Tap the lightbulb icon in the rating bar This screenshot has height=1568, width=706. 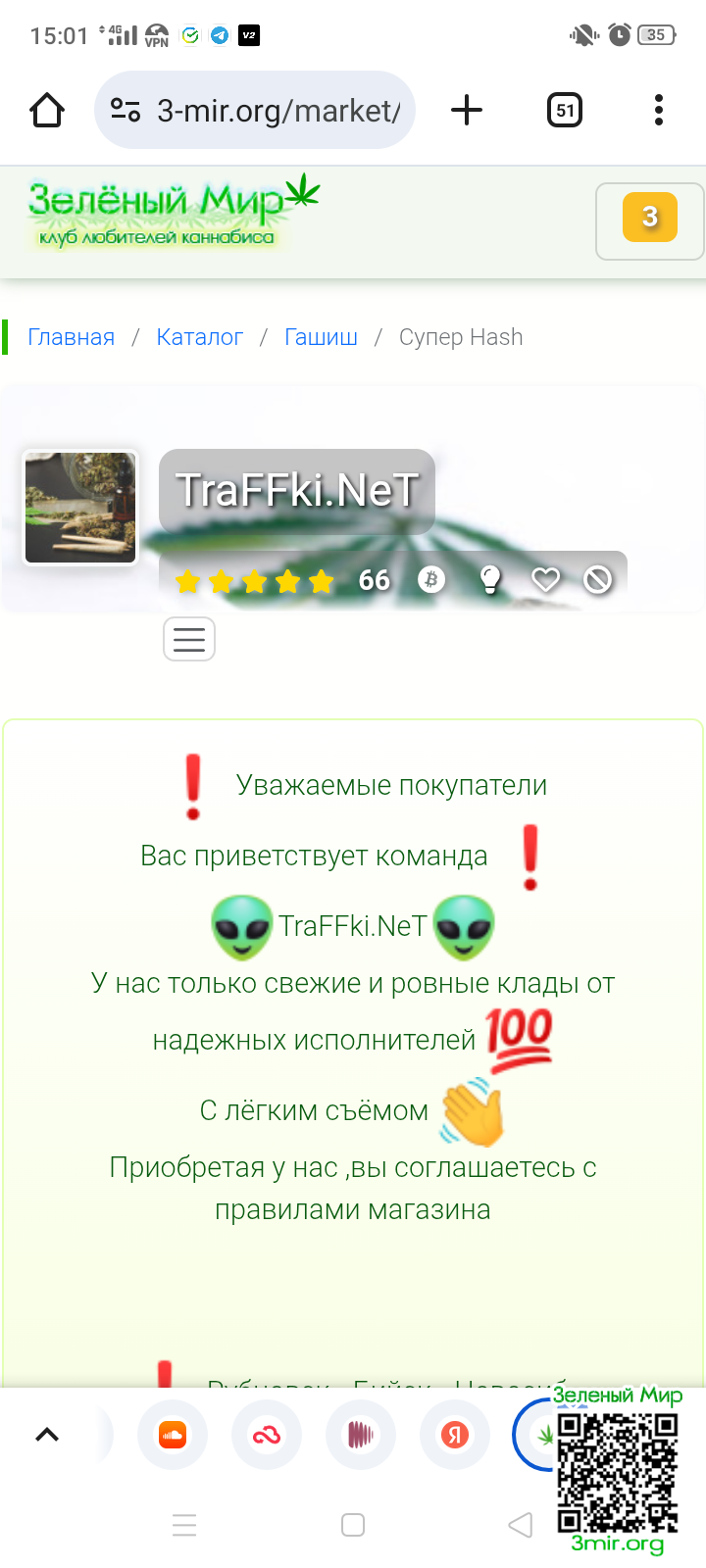coord(490,580)
